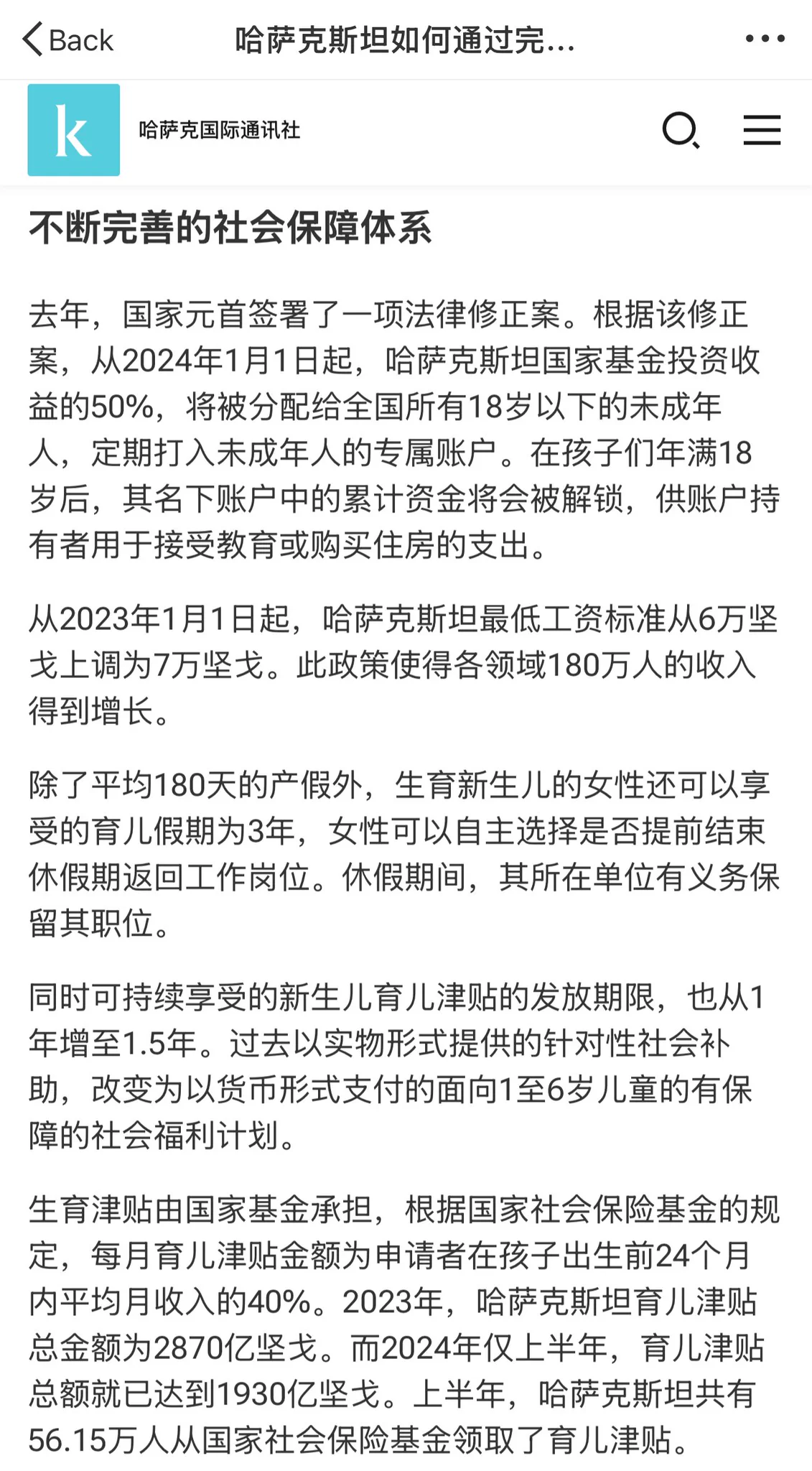This screenshot has height=1471, width=812.
Task: Go back using the Back button
Action: tap(68, 40)
